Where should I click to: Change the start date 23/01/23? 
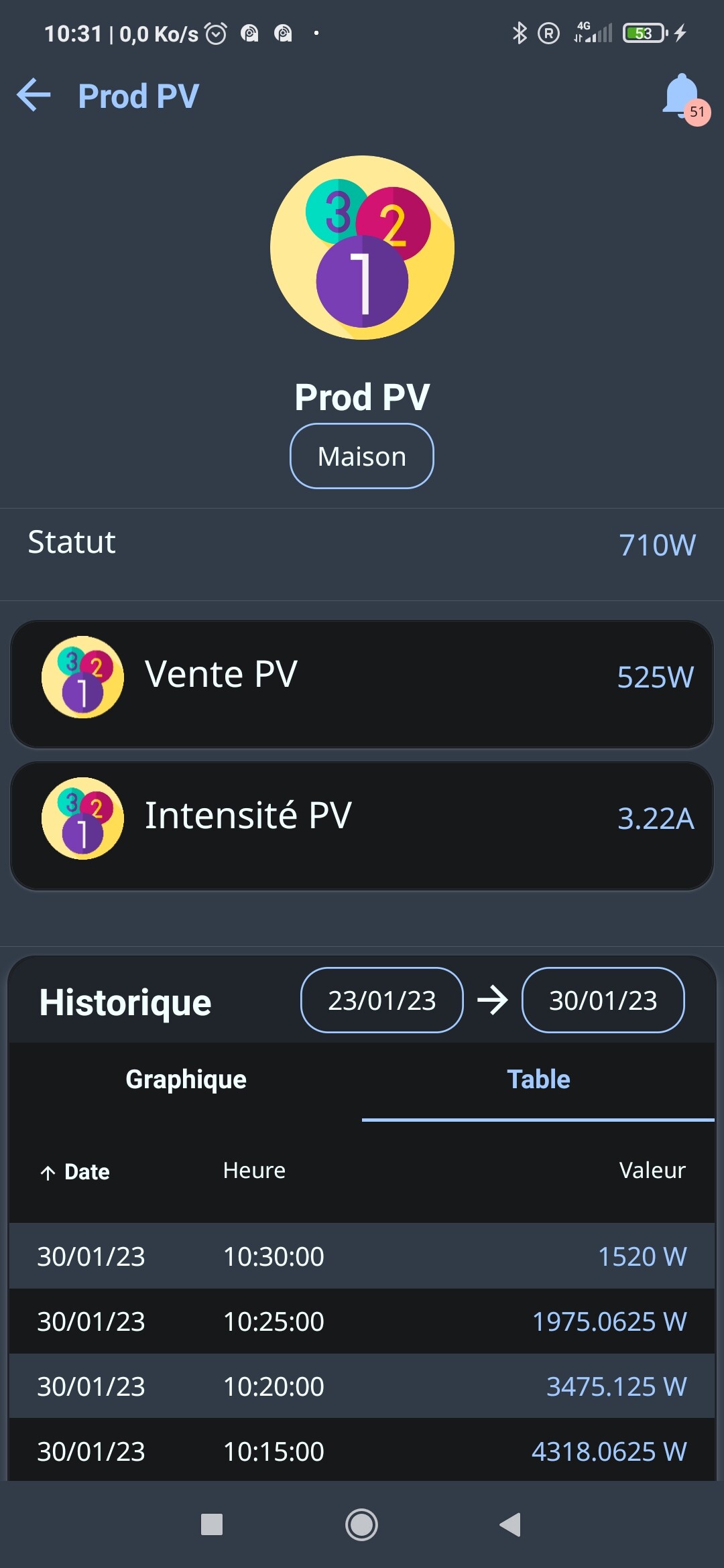tap(382, 1000)
